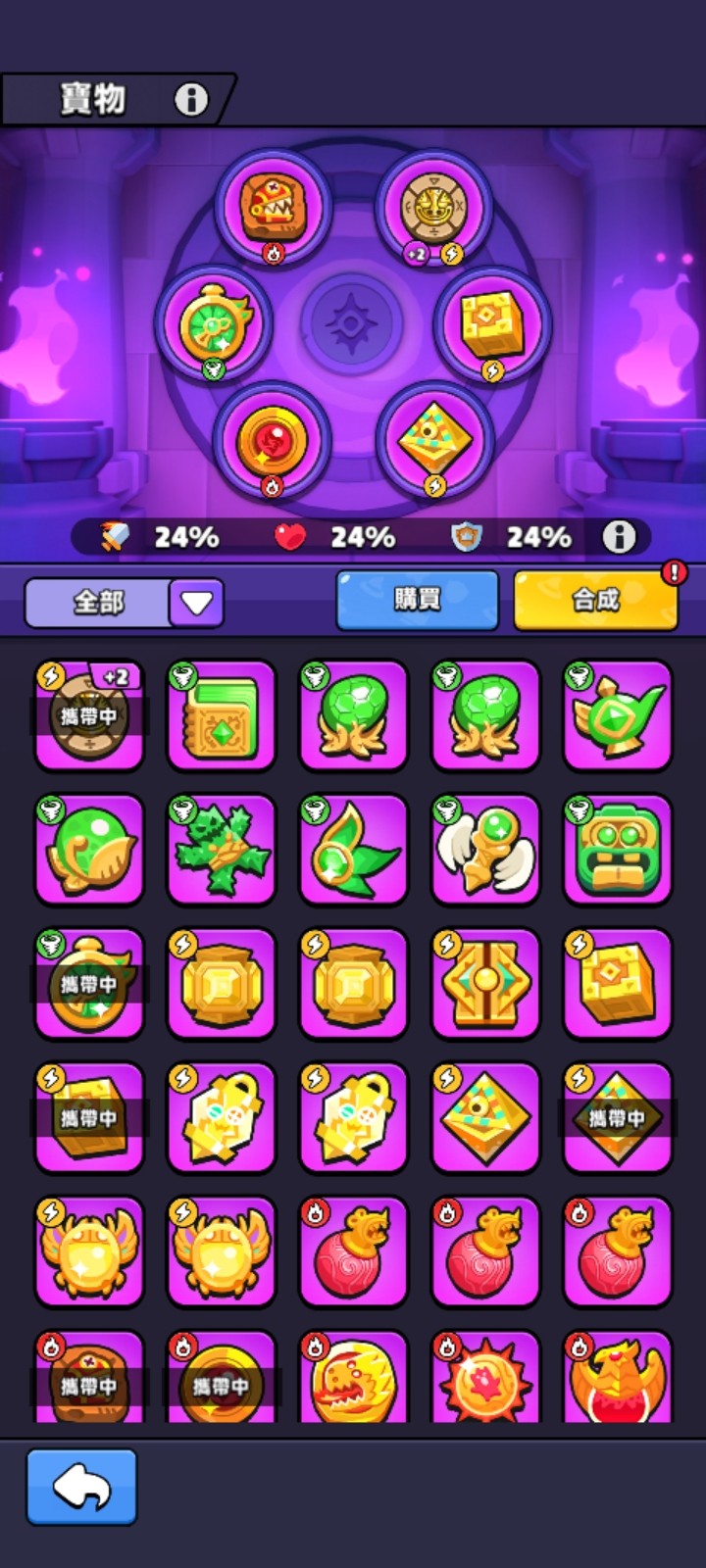Viewport: 706px width, 1568px height.
Task: Open the green spellbook treasure
Action: 222,715
